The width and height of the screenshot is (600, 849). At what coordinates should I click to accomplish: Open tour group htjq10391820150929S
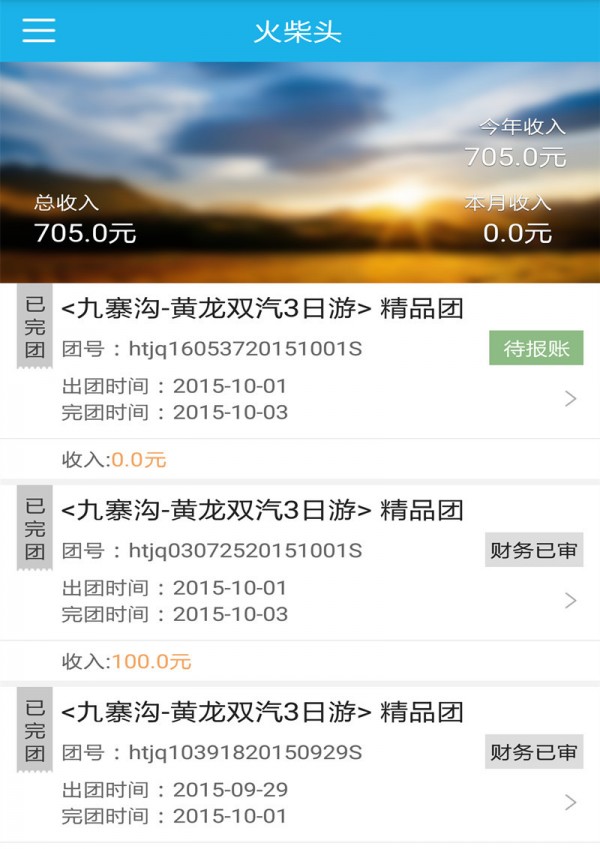tap(300, 764)
